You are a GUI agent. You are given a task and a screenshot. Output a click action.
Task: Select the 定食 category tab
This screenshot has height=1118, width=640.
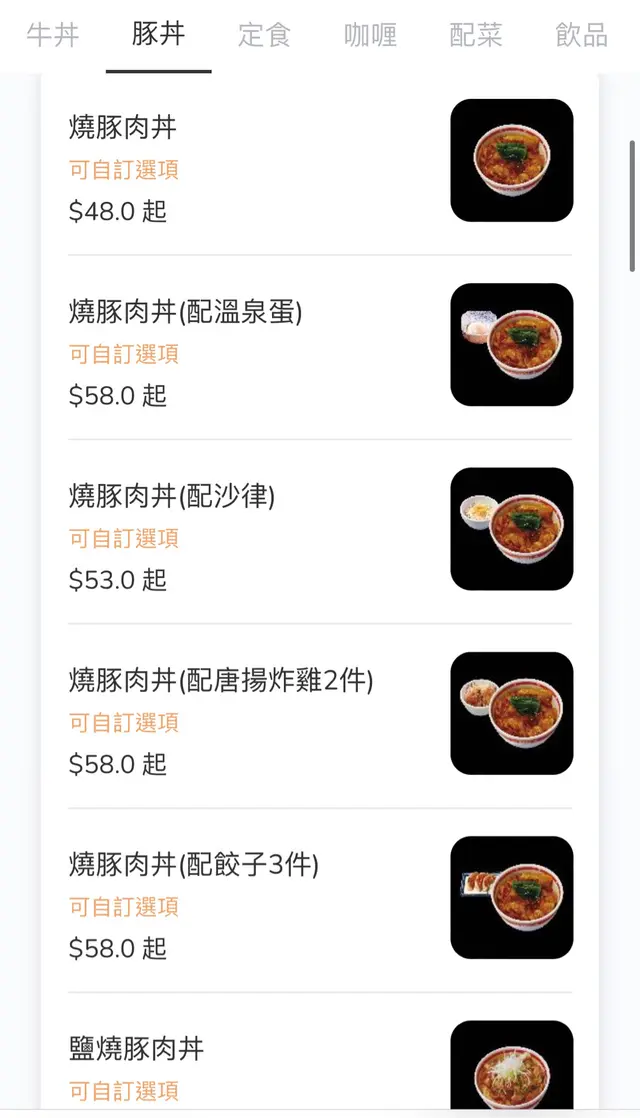click(264, 36)
